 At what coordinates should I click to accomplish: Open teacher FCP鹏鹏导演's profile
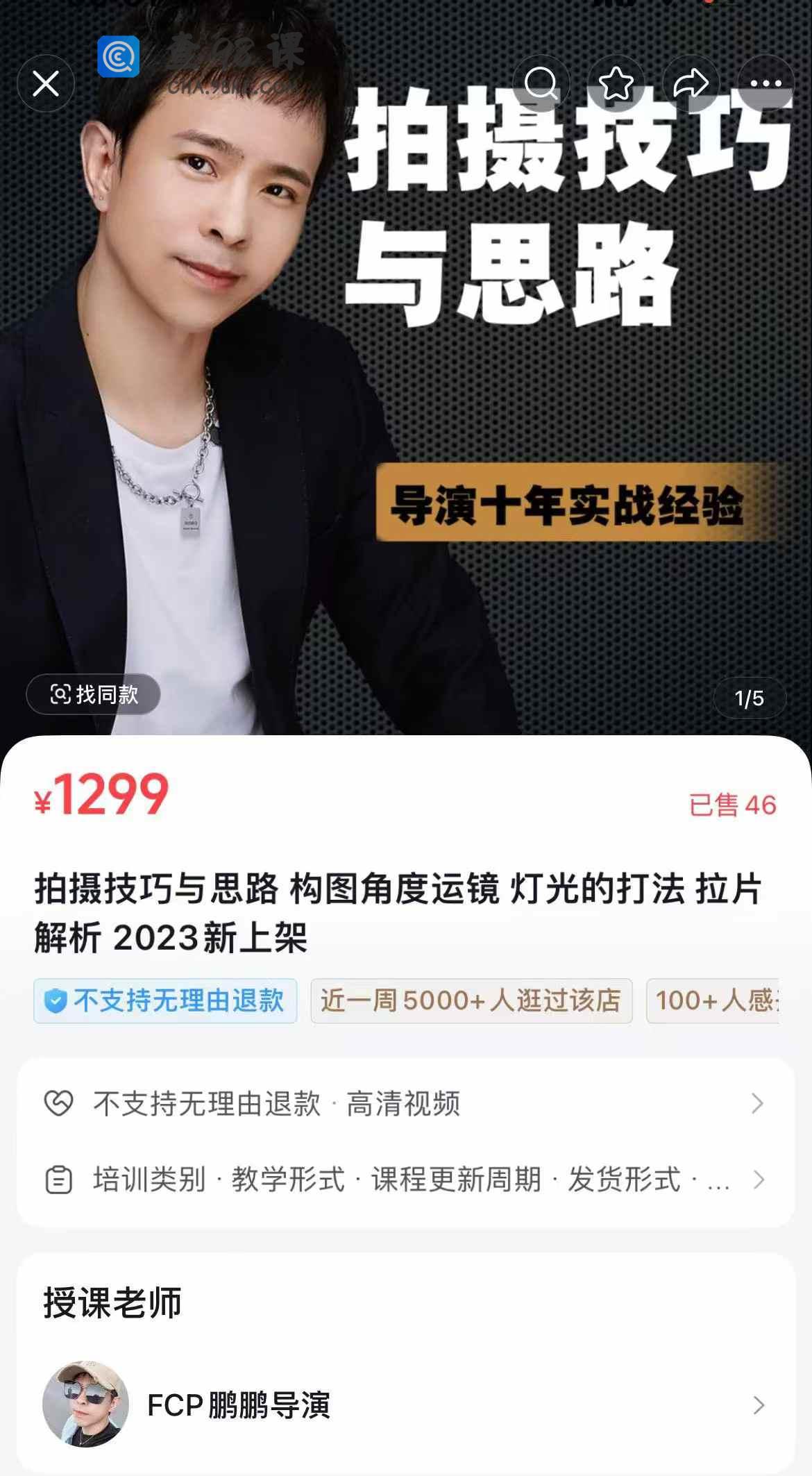click(405, 1404)
